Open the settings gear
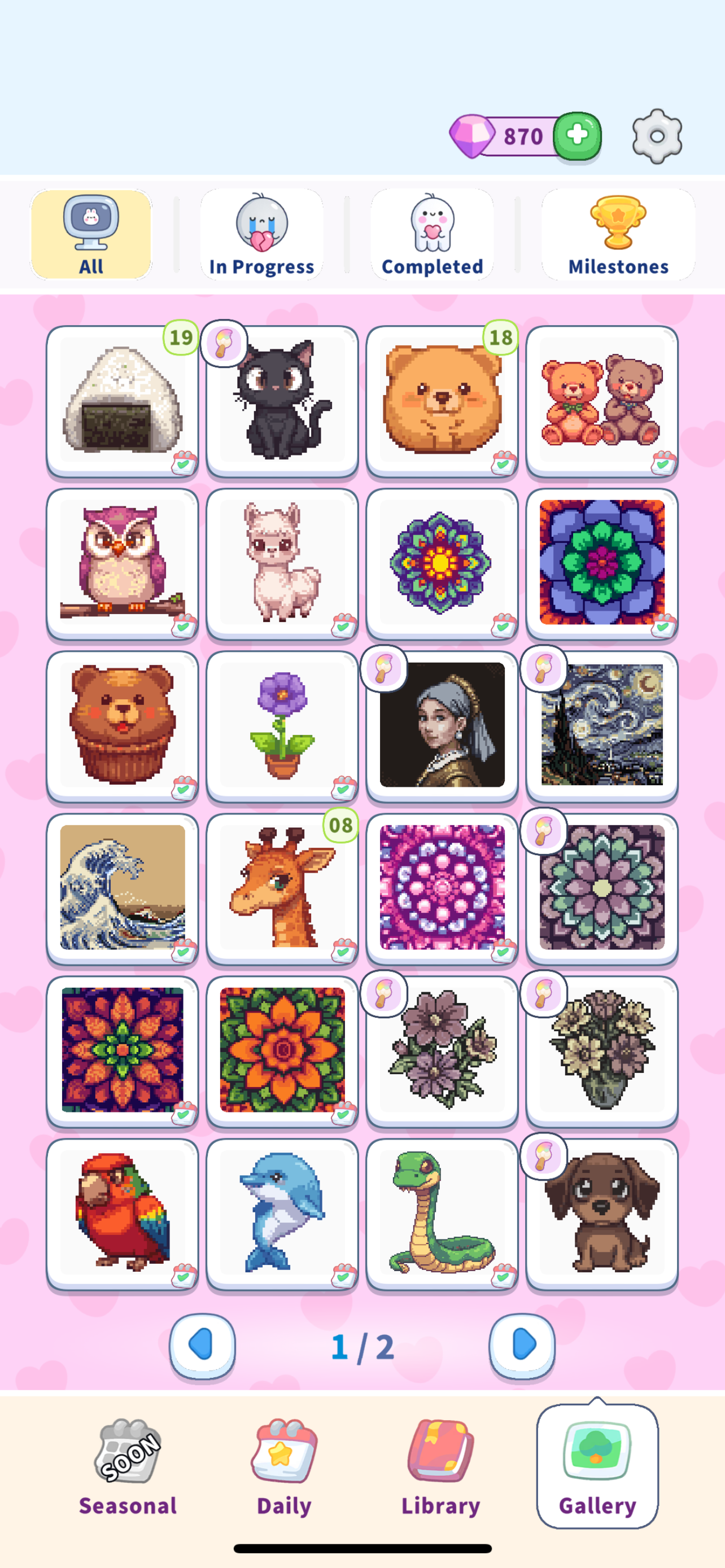Screen dimensions: 725x1568 657,135
